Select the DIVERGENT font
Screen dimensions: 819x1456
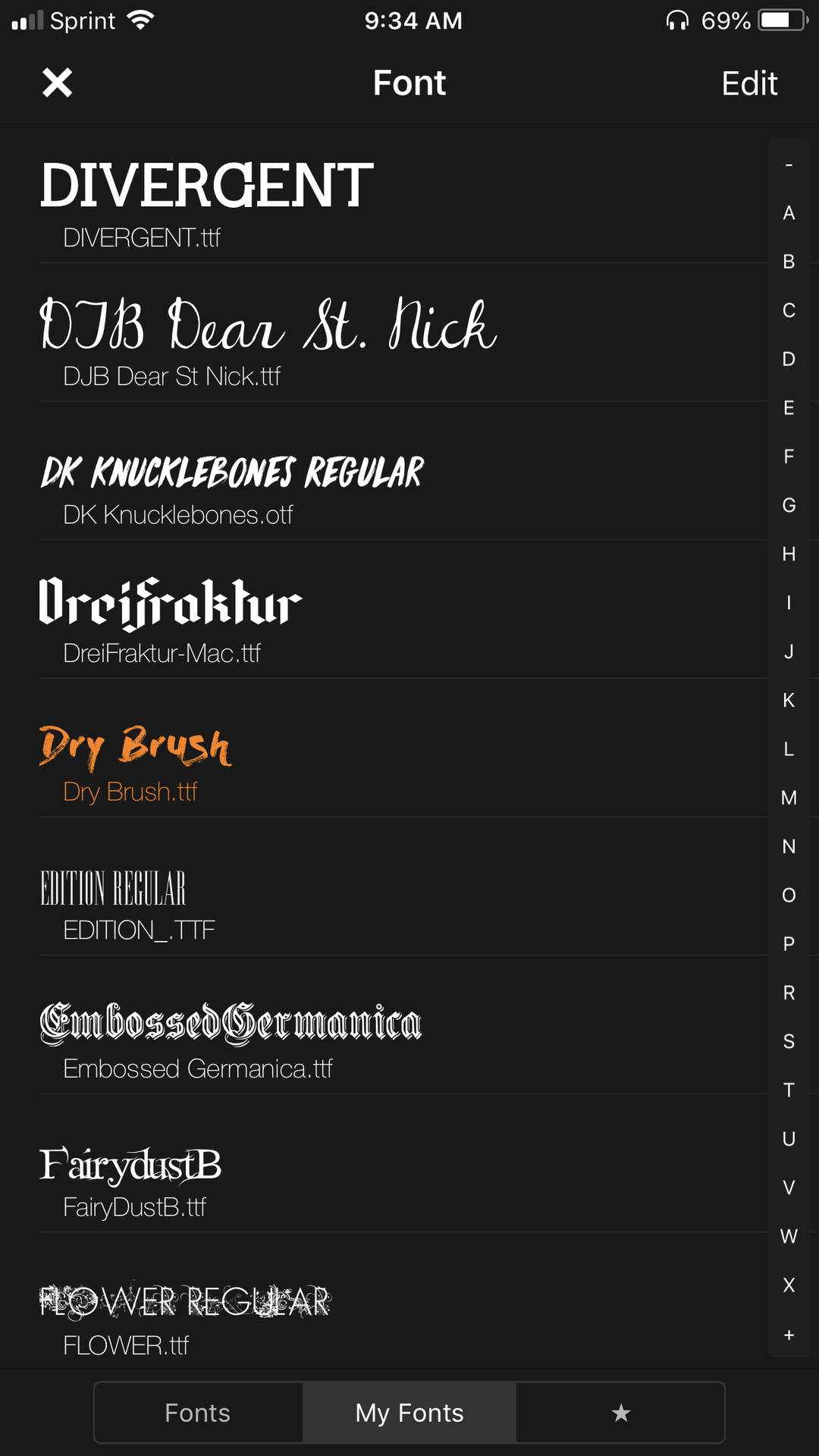coord(403,194)
